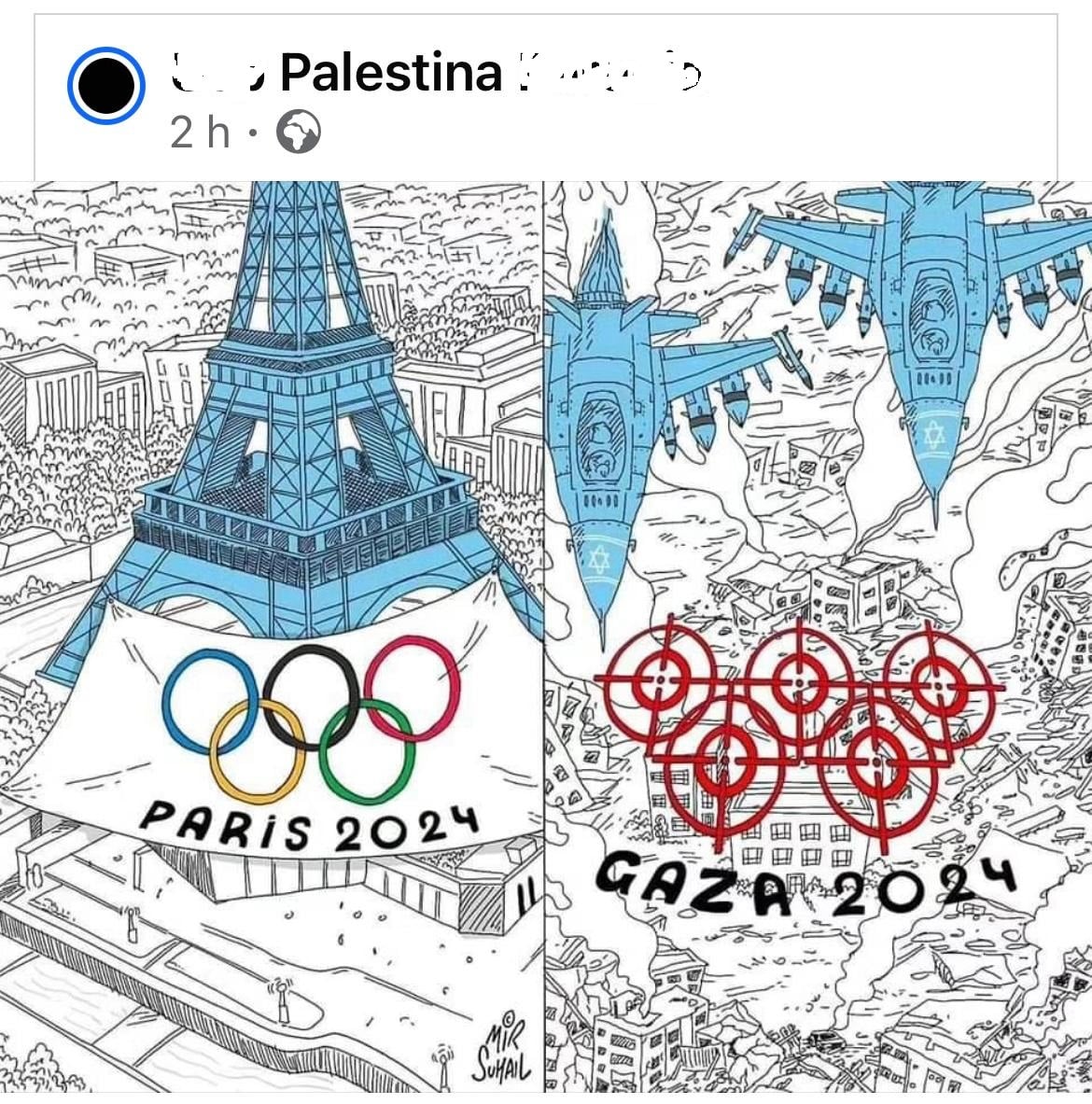Screen dimensions: 1092x1104
Task: Open the cartoon image in the post
Action: (546, 635)
